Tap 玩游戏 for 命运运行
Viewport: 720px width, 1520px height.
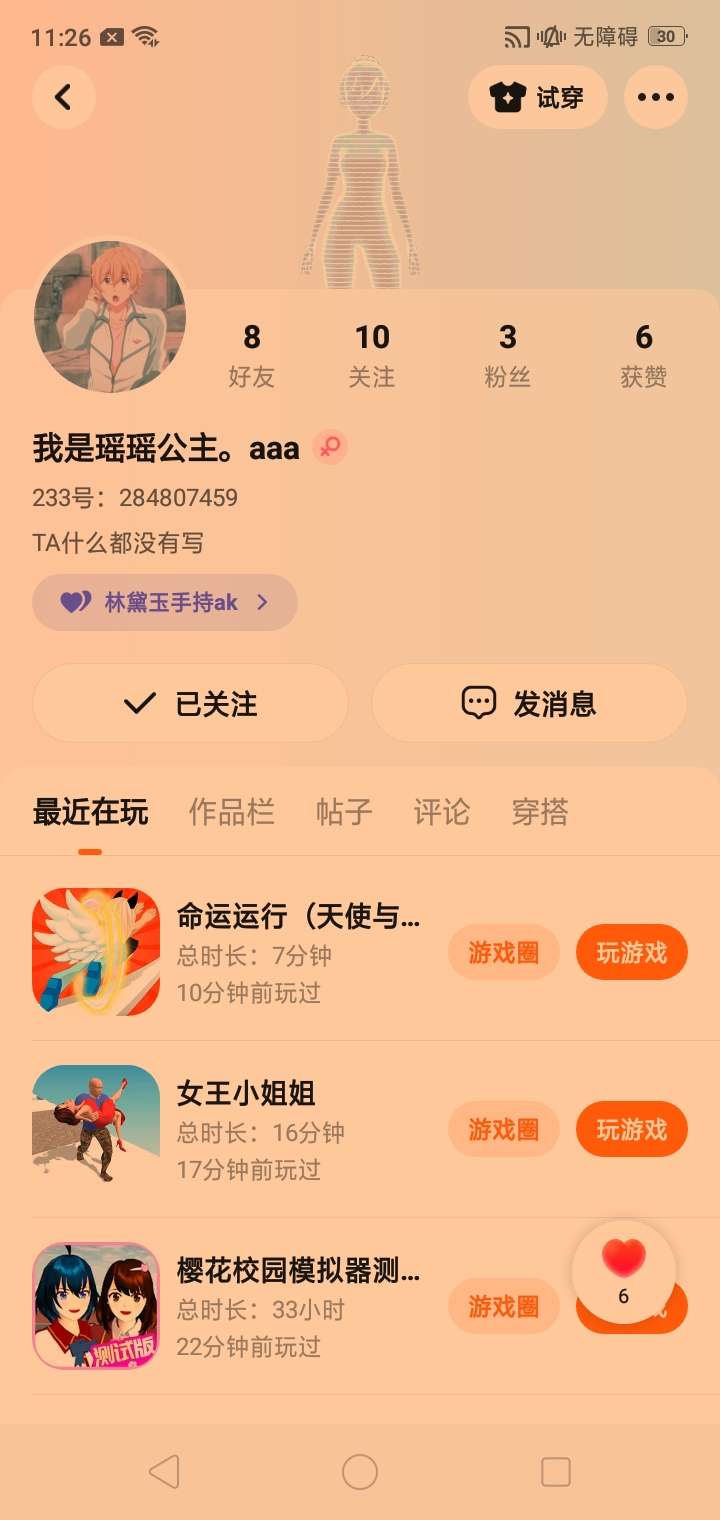click(x=631, y=952)
